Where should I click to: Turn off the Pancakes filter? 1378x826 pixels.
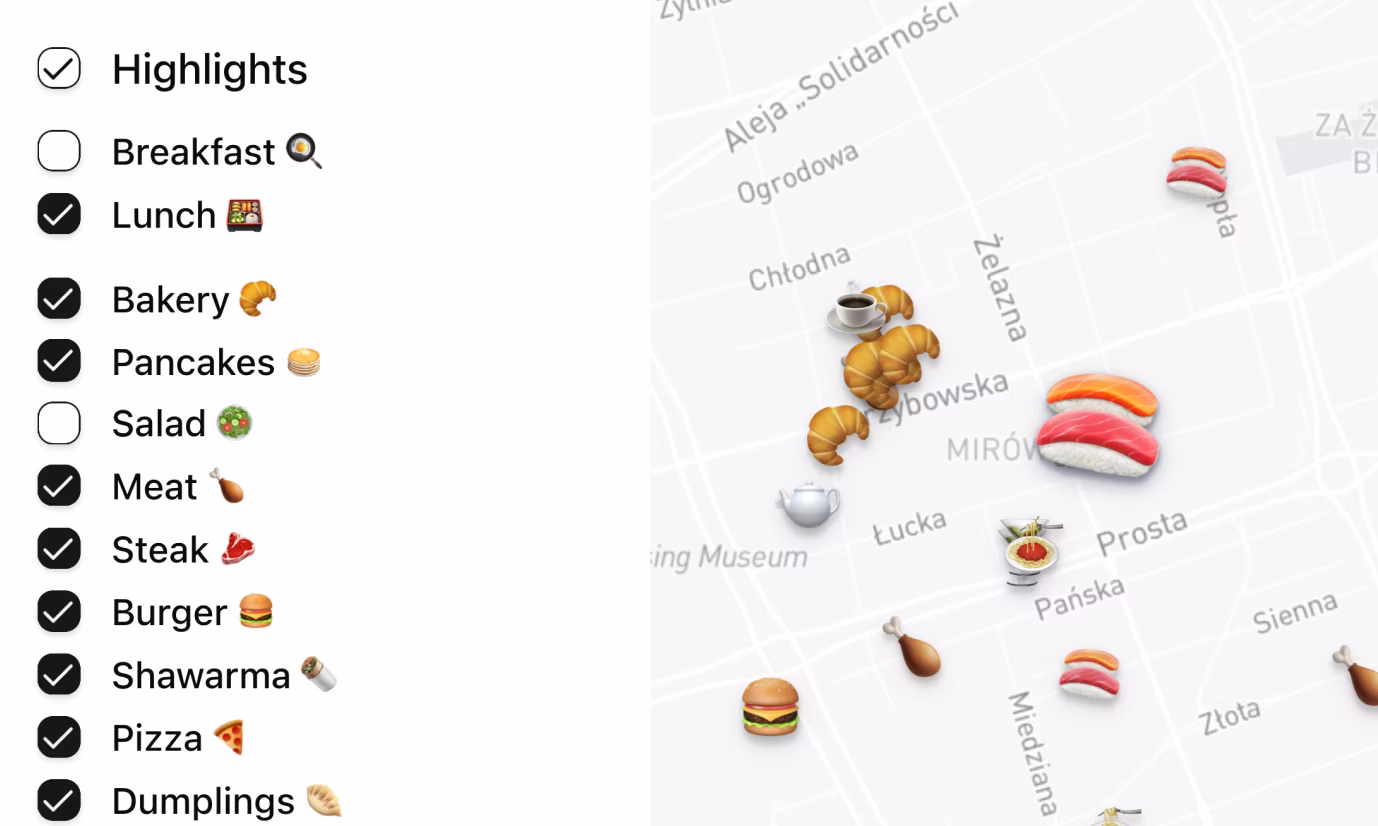59,362
